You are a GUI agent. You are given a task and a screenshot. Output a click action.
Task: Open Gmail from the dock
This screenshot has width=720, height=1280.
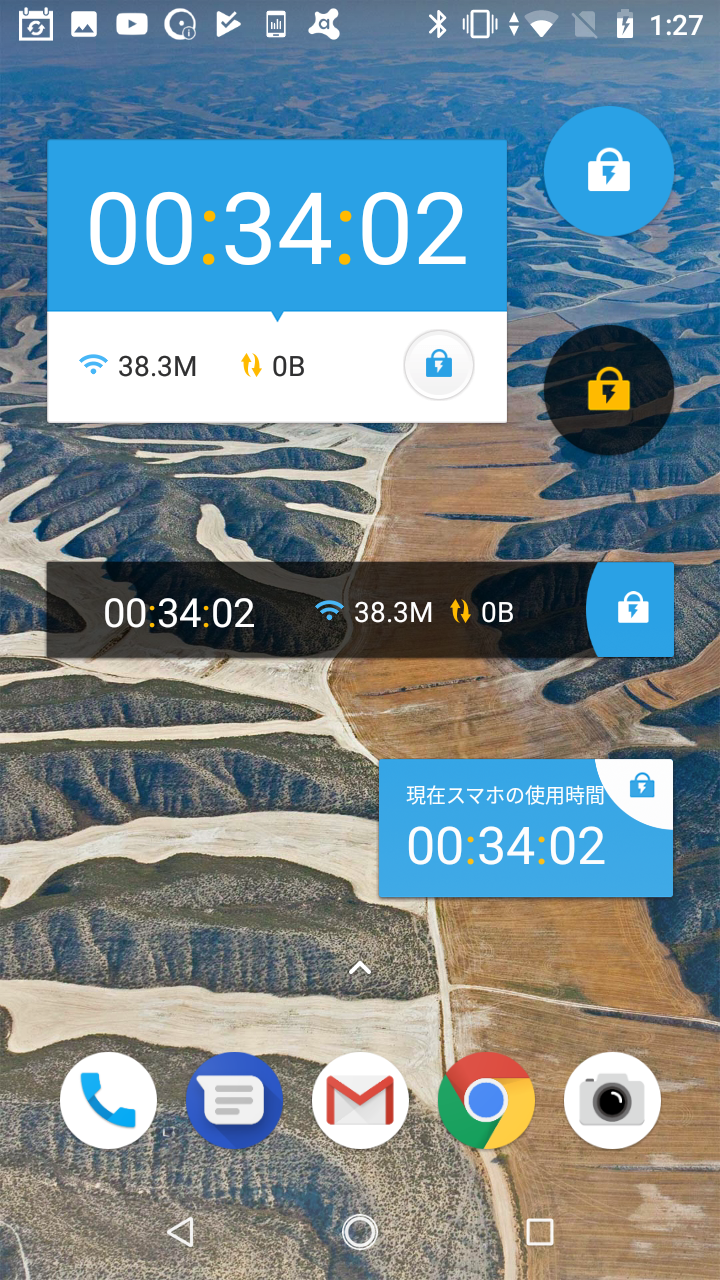[360, 1099]
